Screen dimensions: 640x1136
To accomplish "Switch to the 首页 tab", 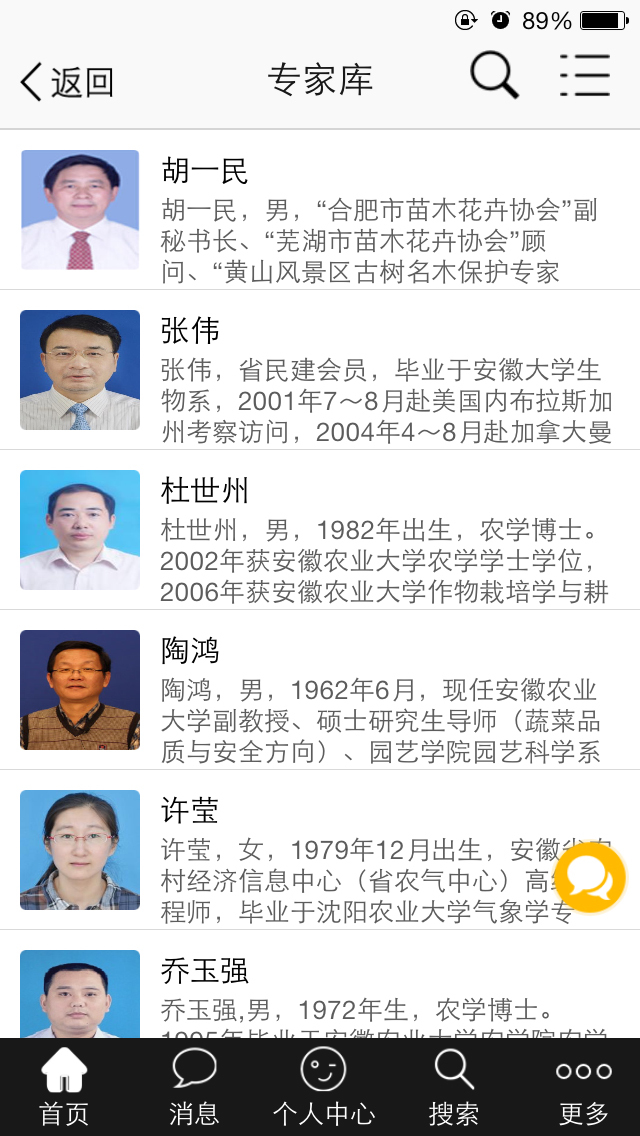I will point(64,1088).
